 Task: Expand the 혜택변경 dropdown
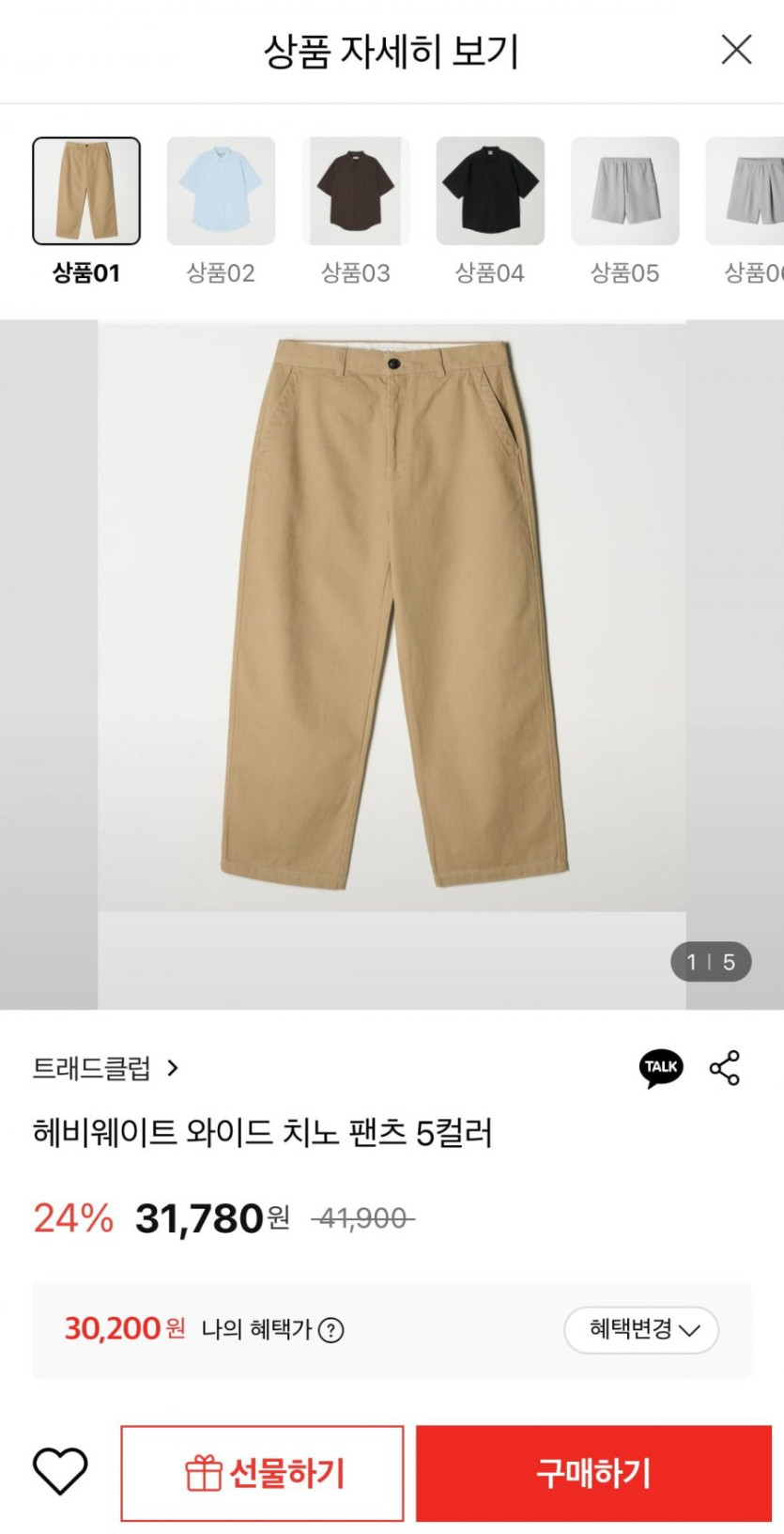coord(641,1330)
